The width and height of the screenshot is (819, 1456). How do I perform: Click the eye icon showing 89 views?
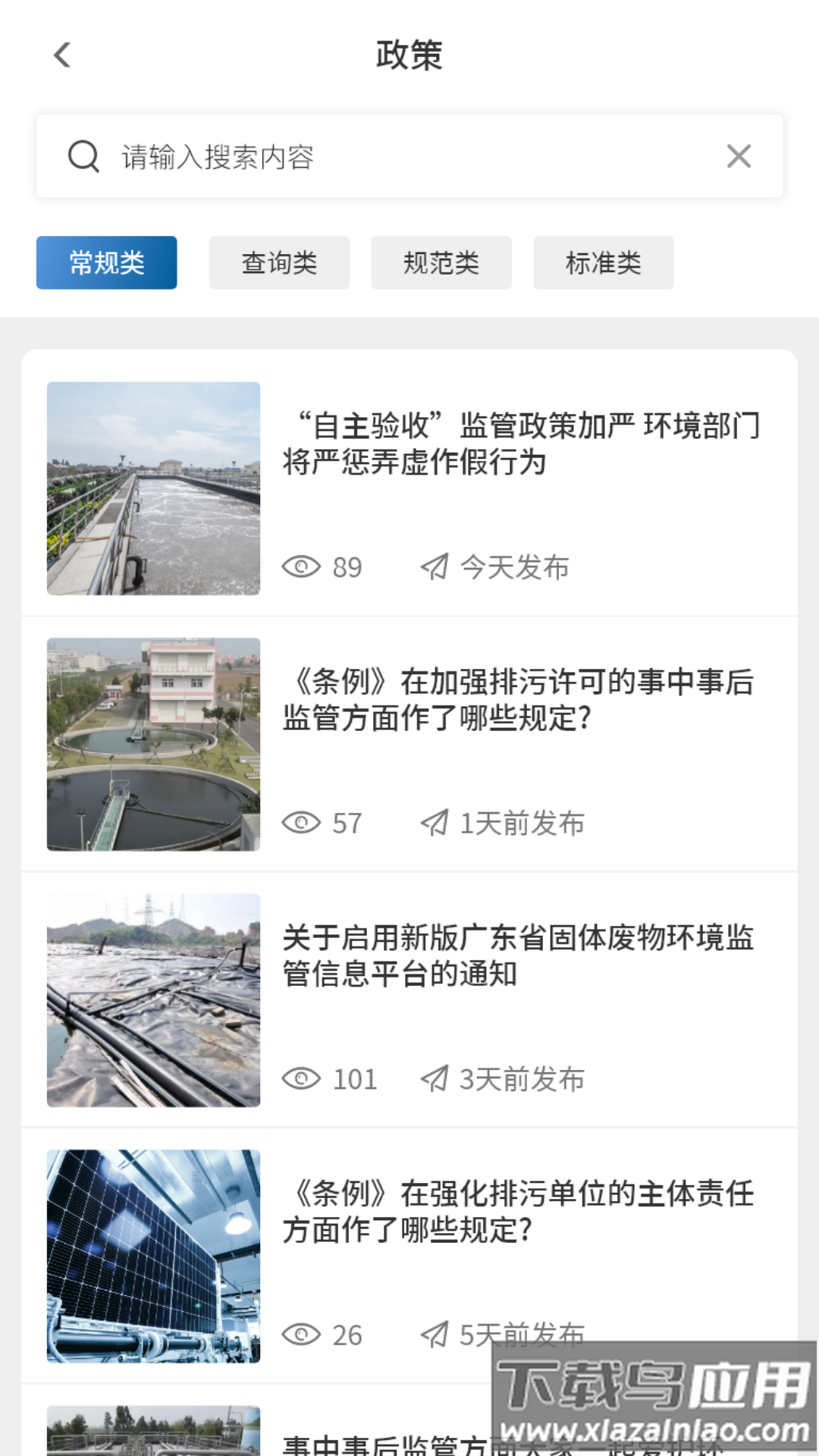[303, 567]
